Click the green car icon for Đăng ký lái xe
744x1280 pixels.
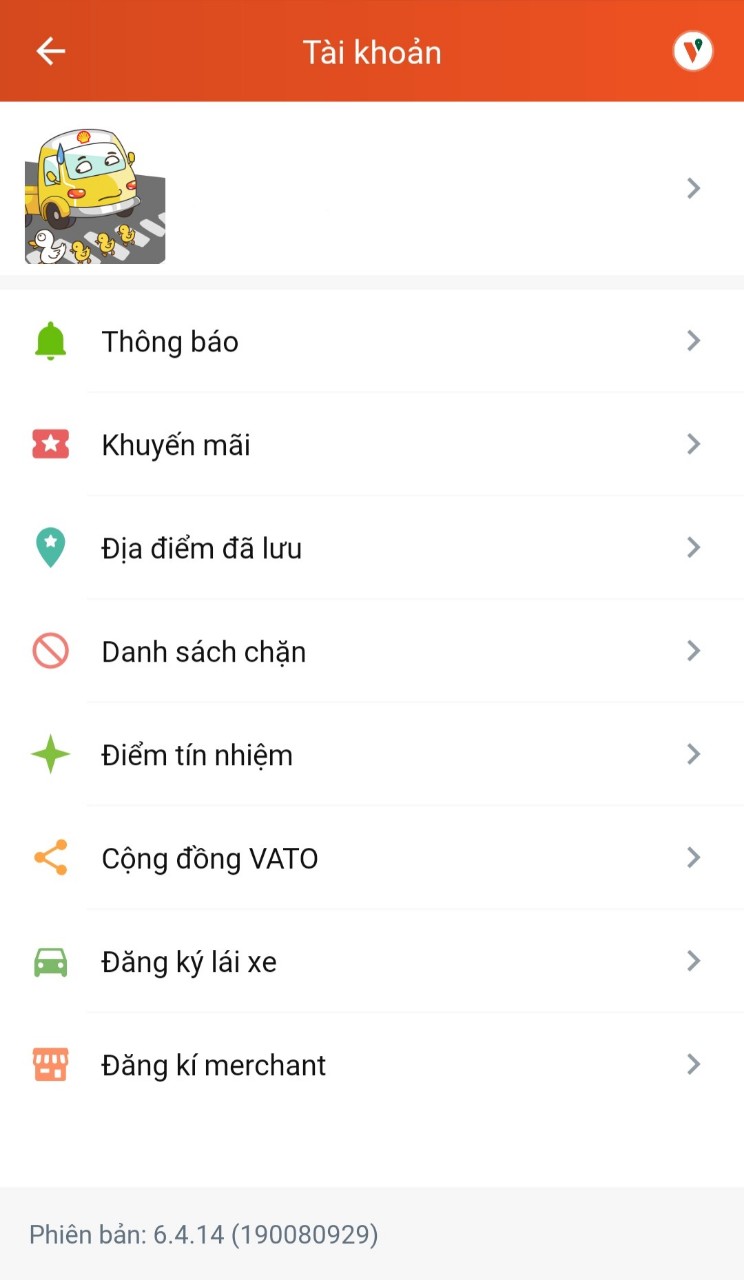click(x=49, y=961)
